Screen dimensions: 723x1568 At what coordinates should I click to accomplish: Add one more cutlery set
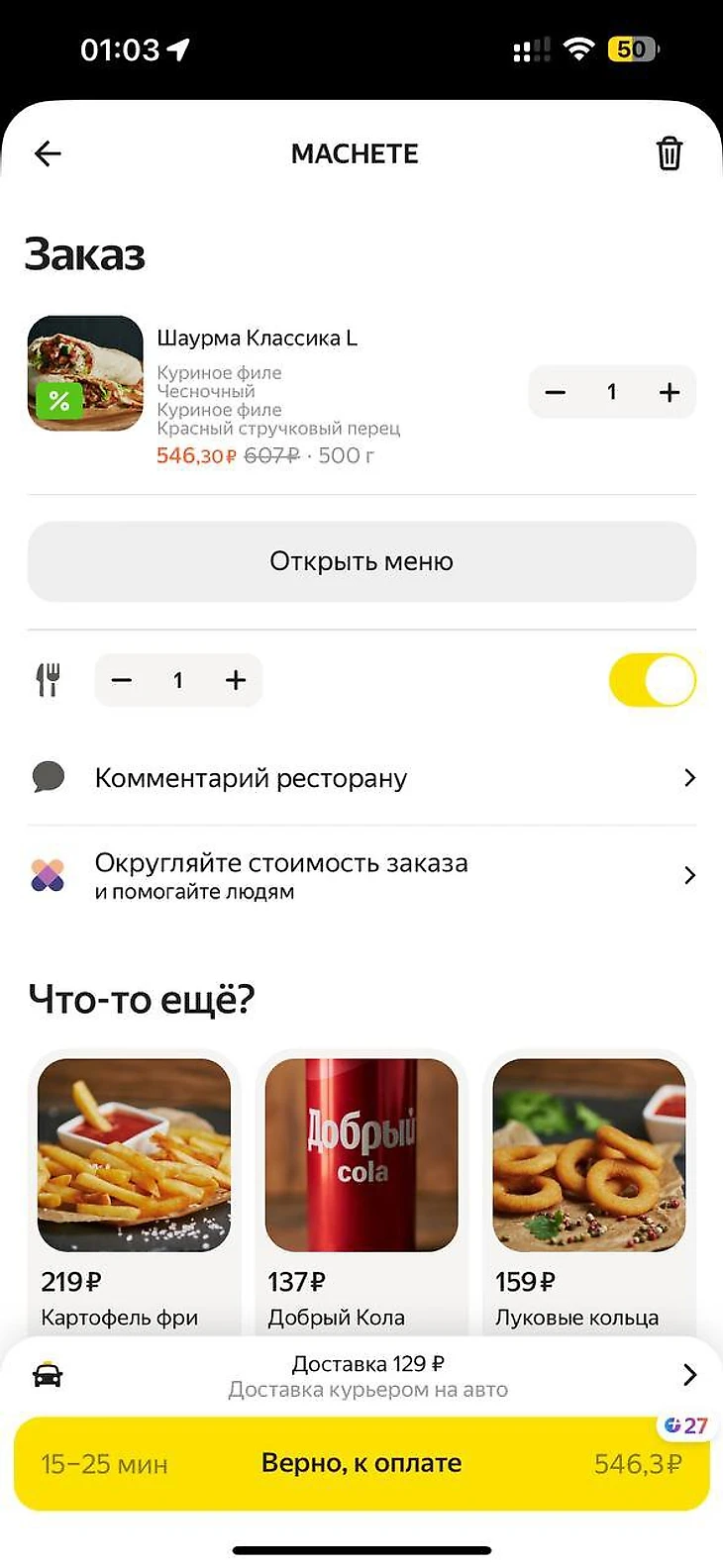click(x=236, y=680)
